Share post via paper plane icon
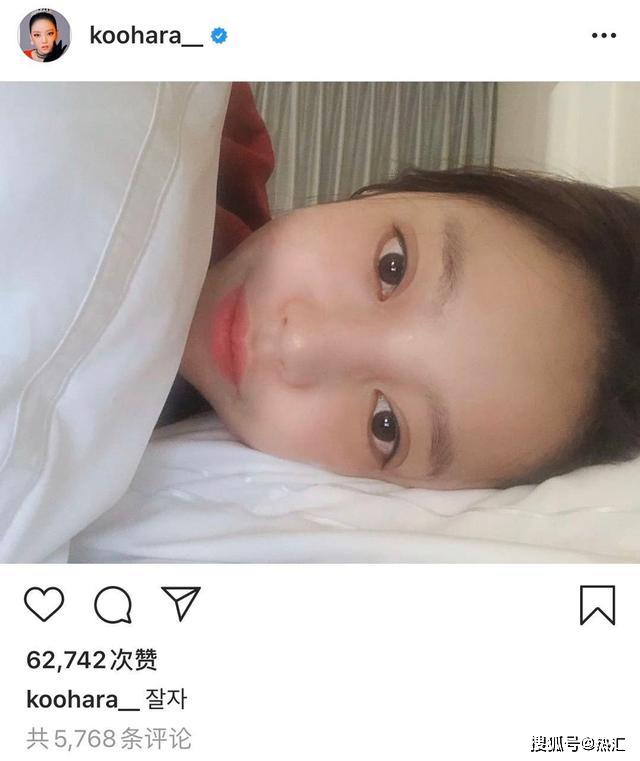Image resolution: width=640 pixels, height=761 pixels. click(x=181, y=604)
